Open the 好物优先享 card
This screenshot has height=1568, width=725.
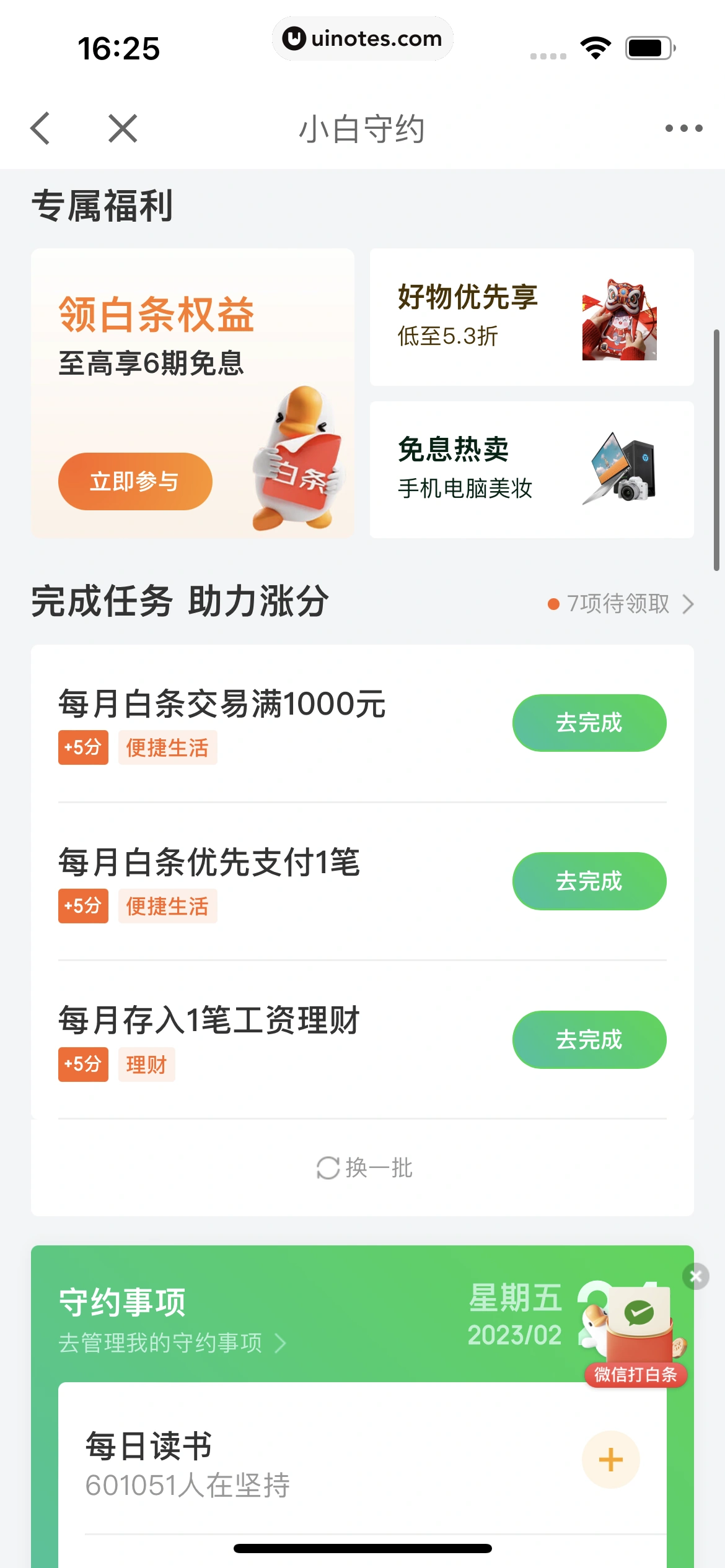pyautogui.click(x=531, y=317)
